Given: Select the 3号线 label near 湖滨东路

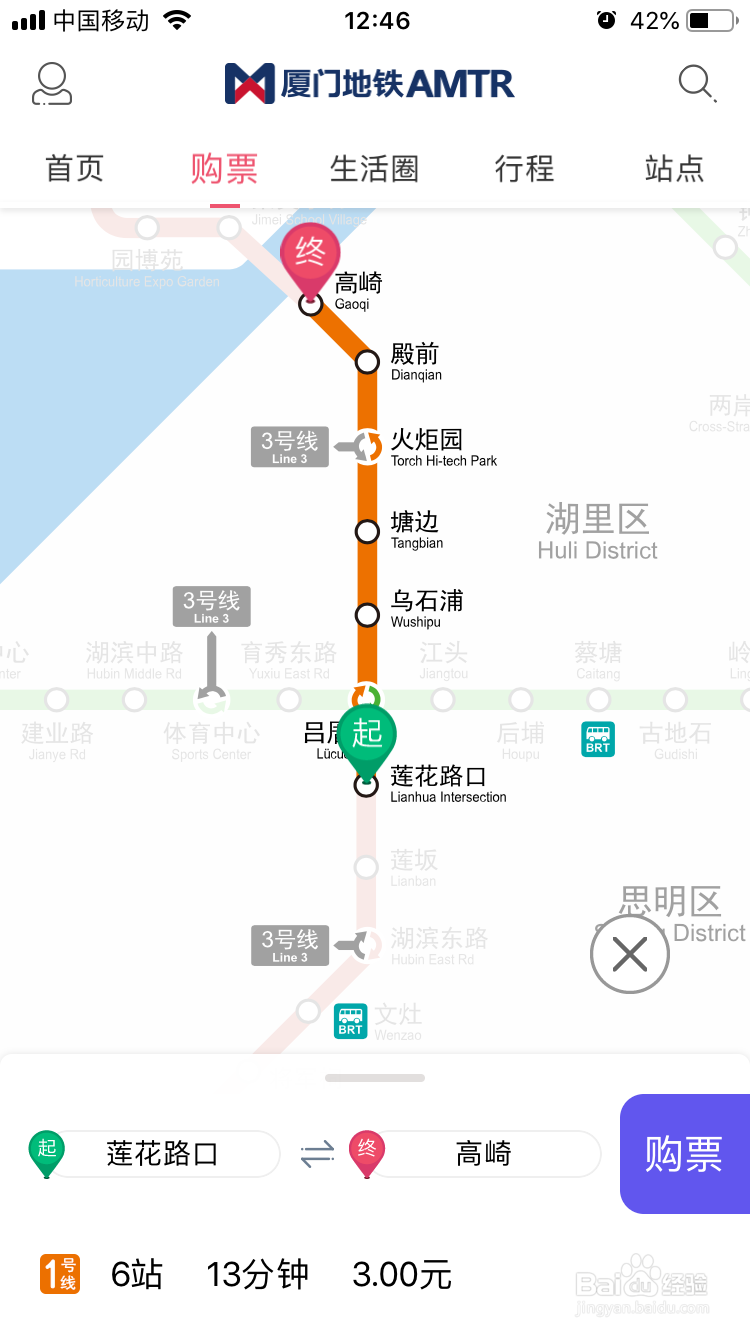Looking at the screenshot, I should pyautogui.click(x=289, y=944).
